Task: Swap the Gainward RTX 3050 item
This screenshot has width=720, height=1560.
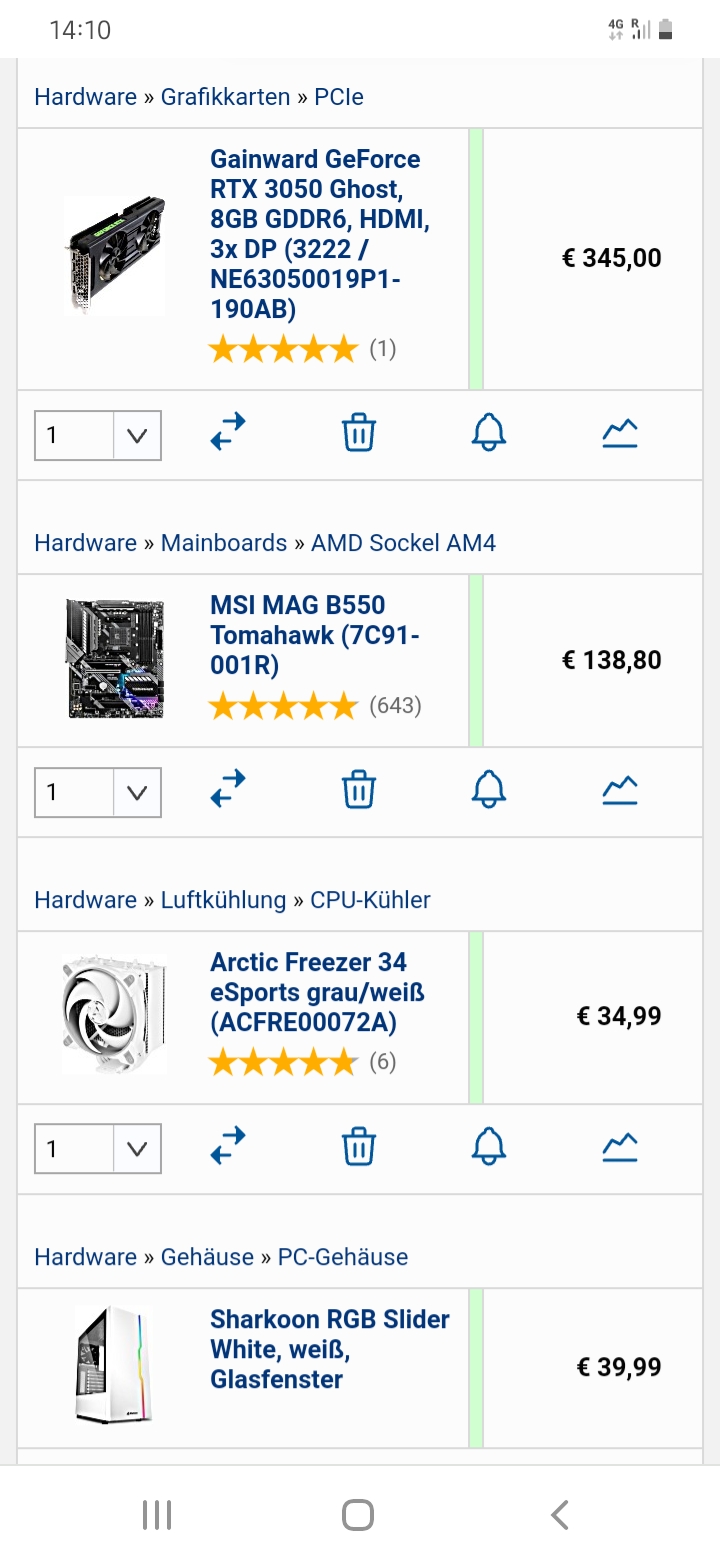Action: (228, 433)
